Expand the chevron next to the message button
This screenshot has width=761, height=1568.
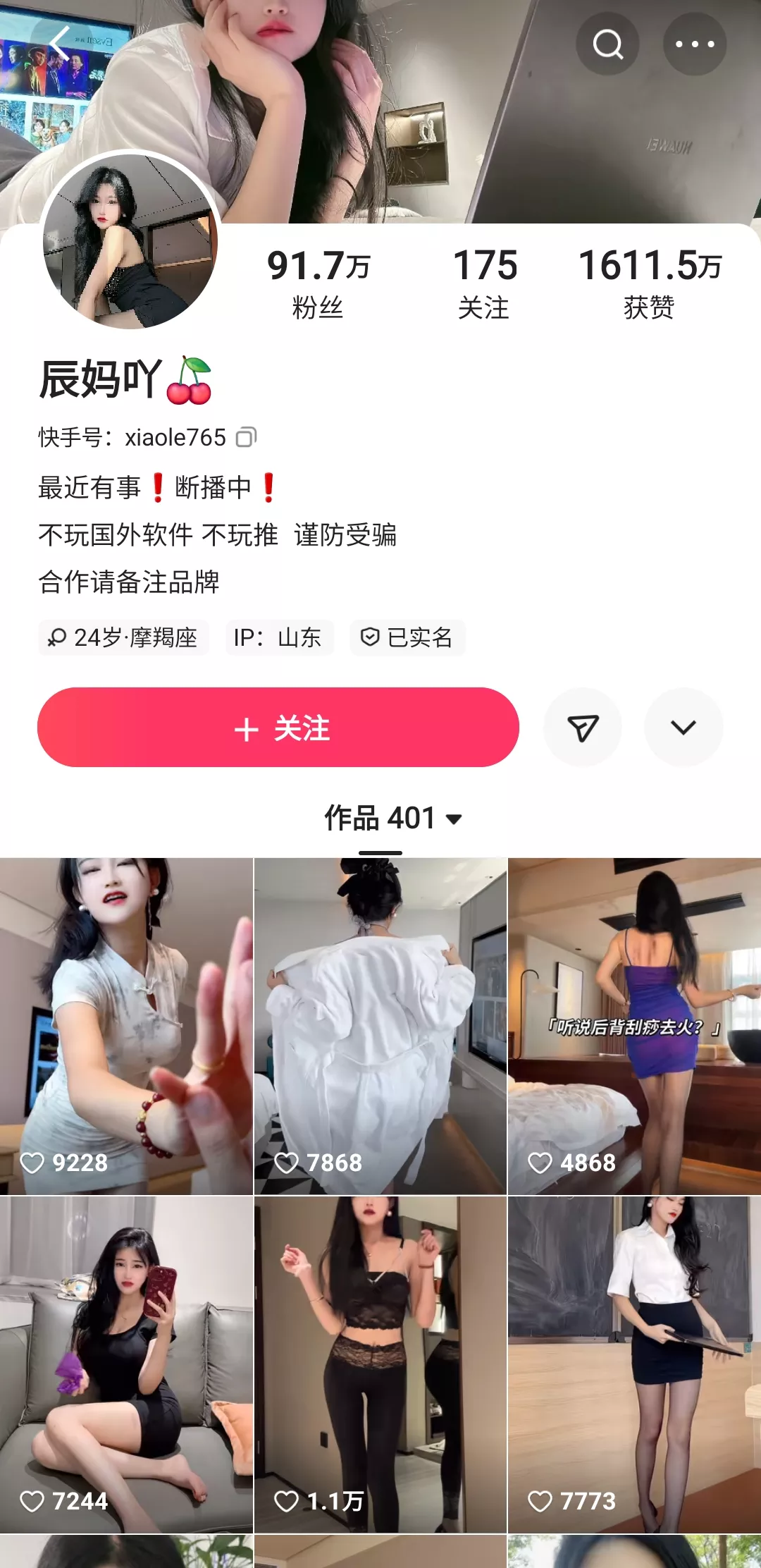tap(683, 727)
